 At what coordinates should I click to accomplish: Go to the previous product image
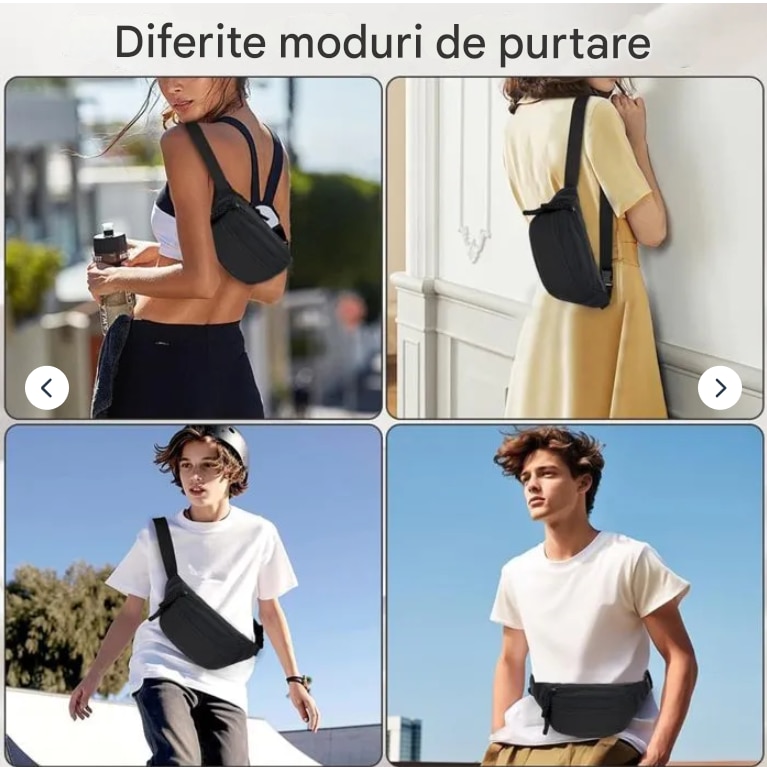pyautogui.click(x=47, y=388)
